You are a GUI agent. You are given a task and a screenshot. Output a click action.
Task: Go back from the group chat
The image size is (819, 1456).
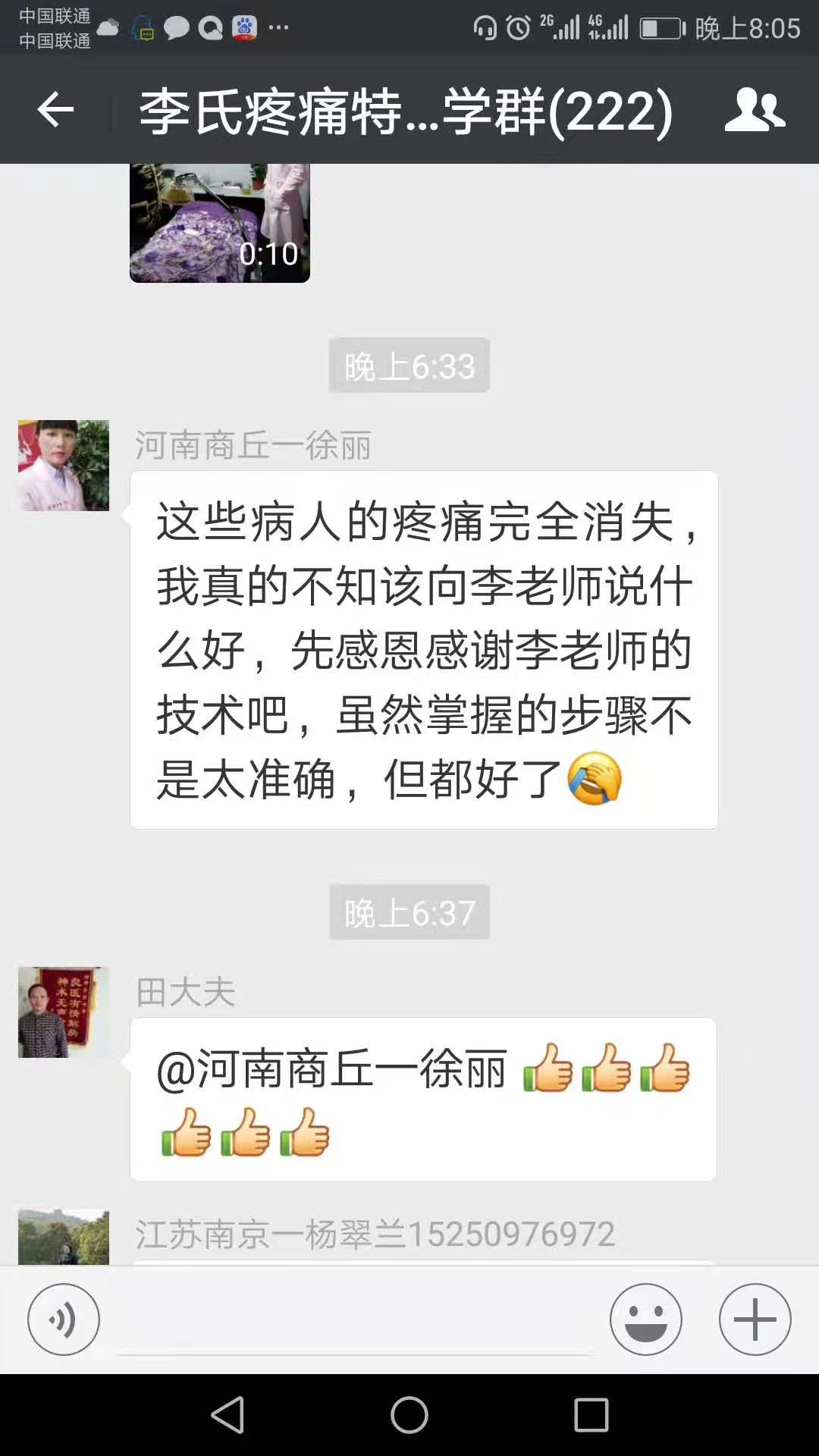(x=55, y=111)
